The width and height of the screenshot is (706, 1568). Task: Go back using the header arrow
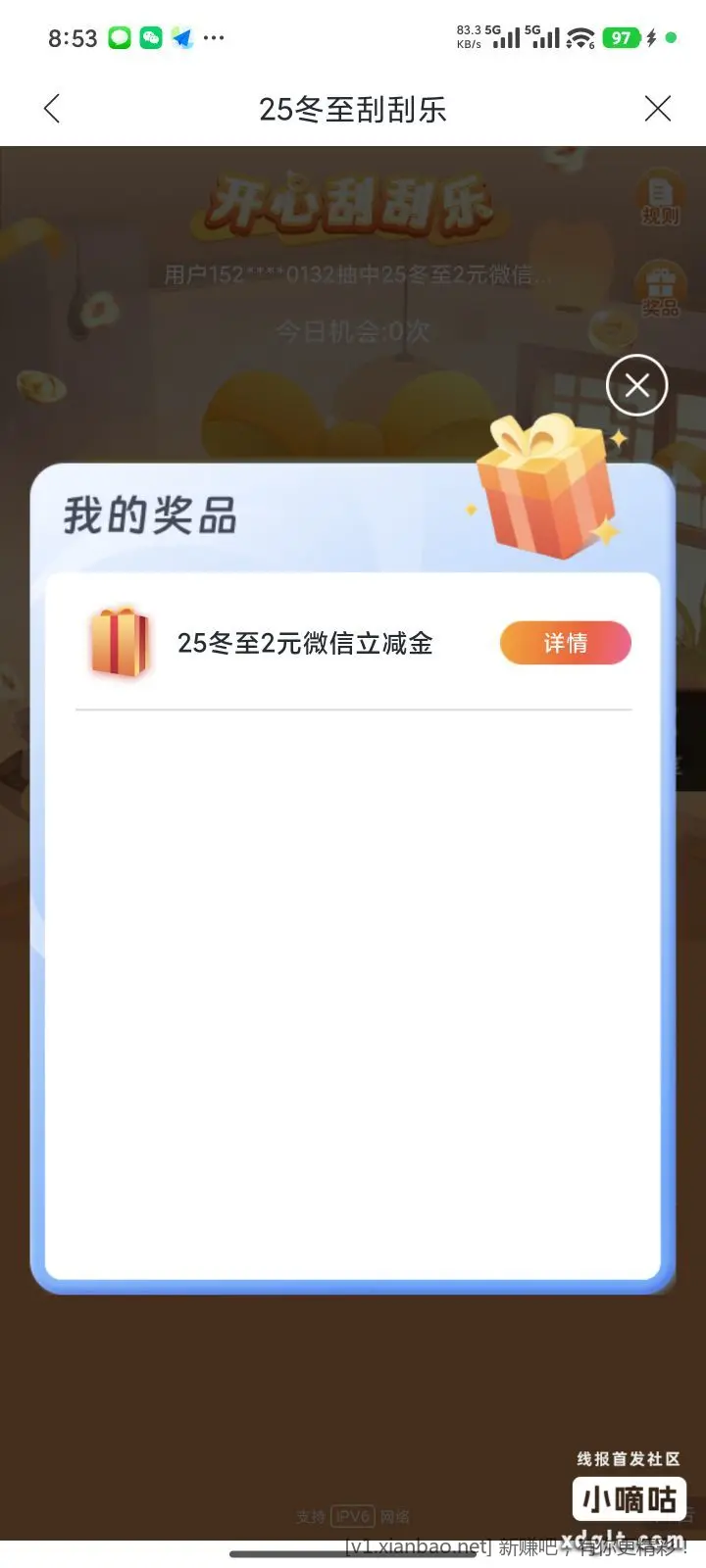coord(53,109)
